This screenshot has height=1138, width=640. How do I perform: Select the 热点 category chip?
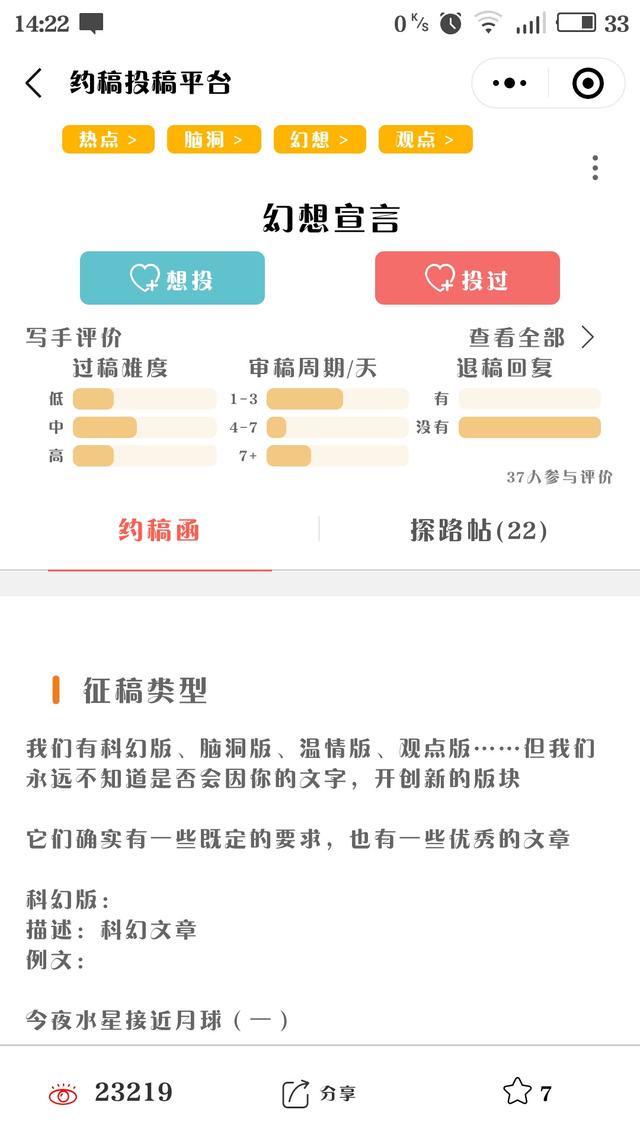(108, 140)
